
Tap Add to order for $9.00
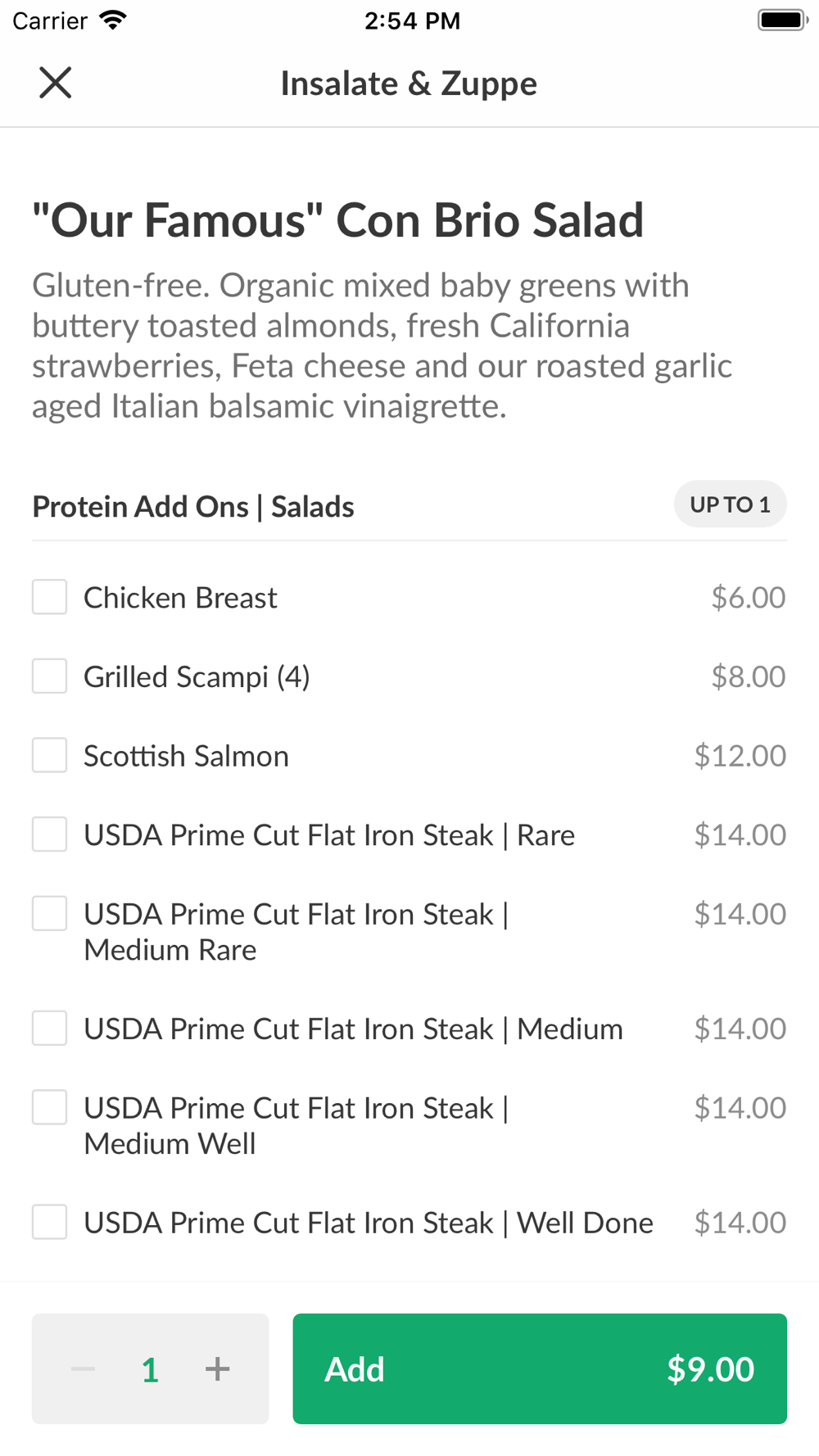(x=540, y=1368)
